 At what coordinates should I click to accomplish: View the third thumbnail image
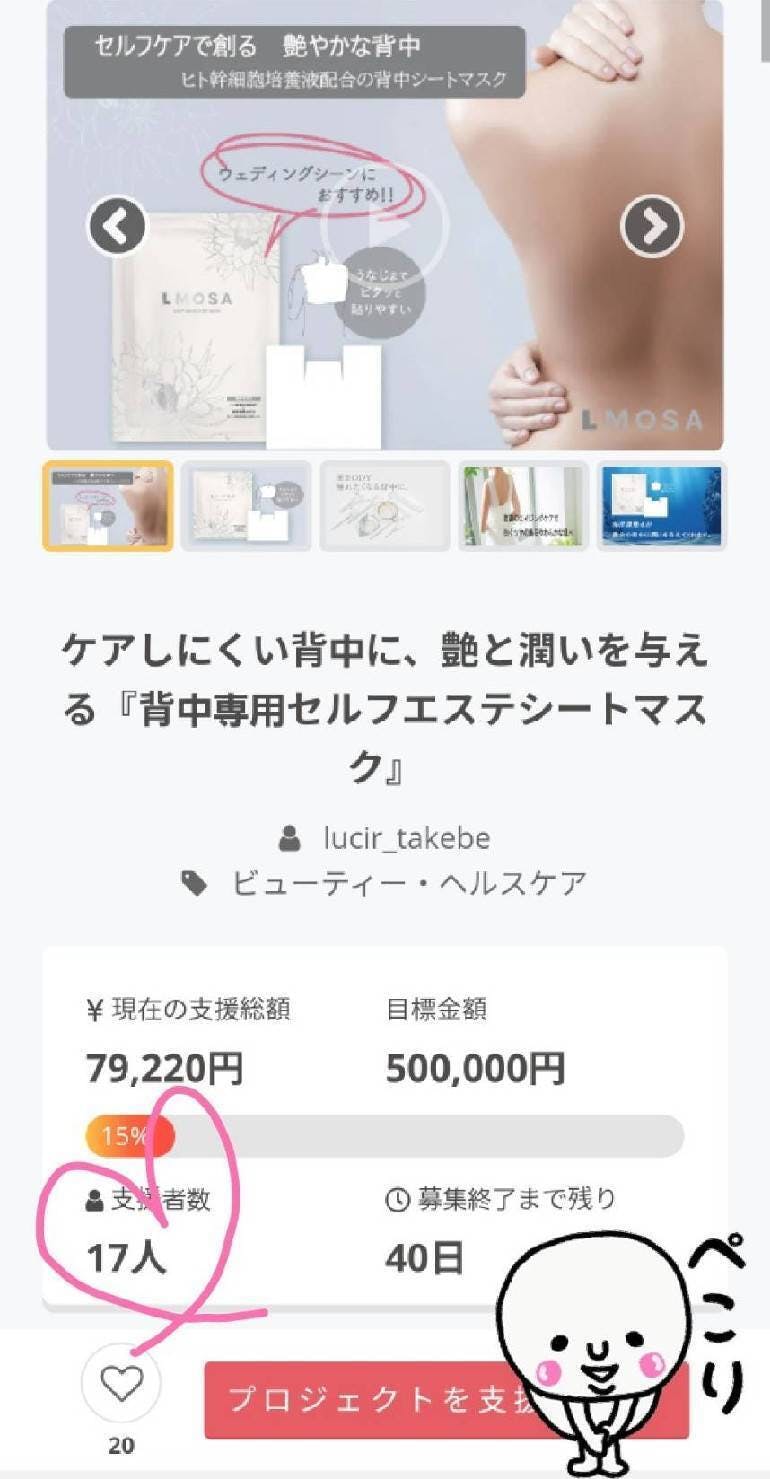[385, 506]
